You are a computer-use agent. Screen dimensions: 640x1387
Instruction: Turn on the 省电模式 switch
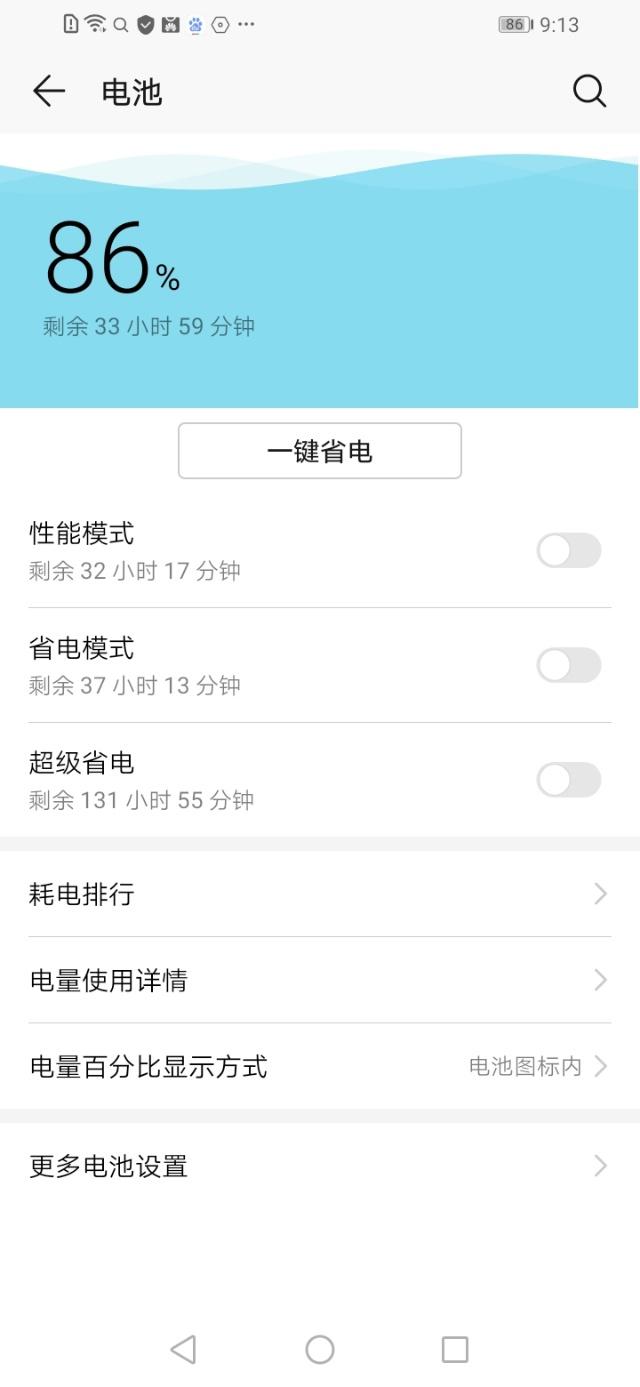coord(569,665)
